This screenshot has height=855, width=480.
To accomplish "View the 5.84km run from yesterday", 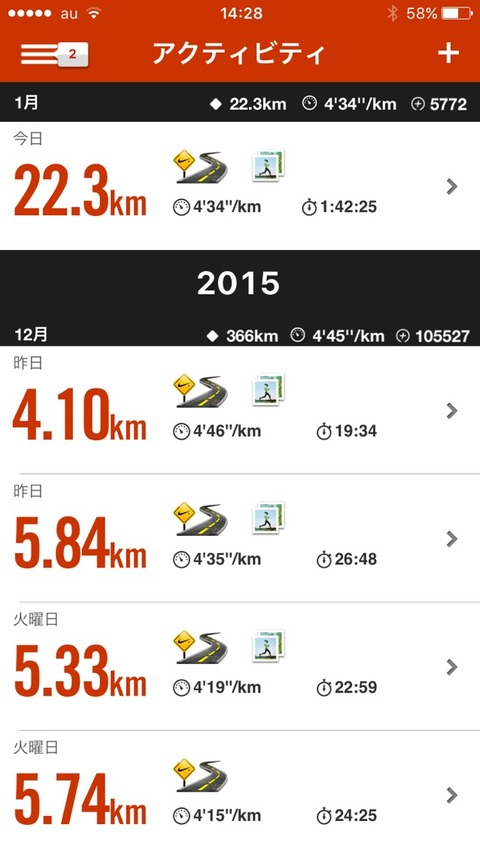I will coord(240,538).
